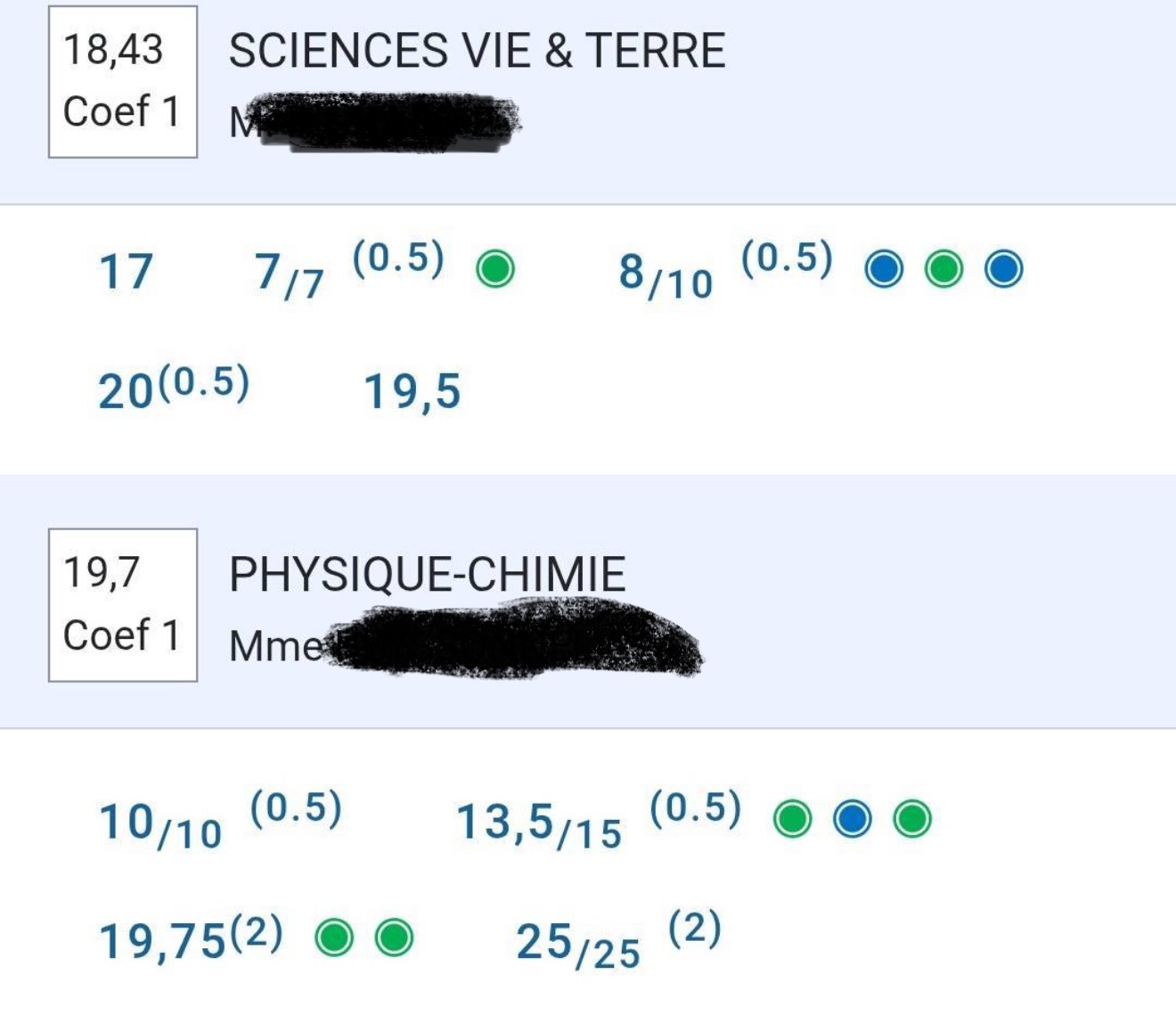
Task: Open the Sciences Vie & Terre subject header
Action: point(477,51)
